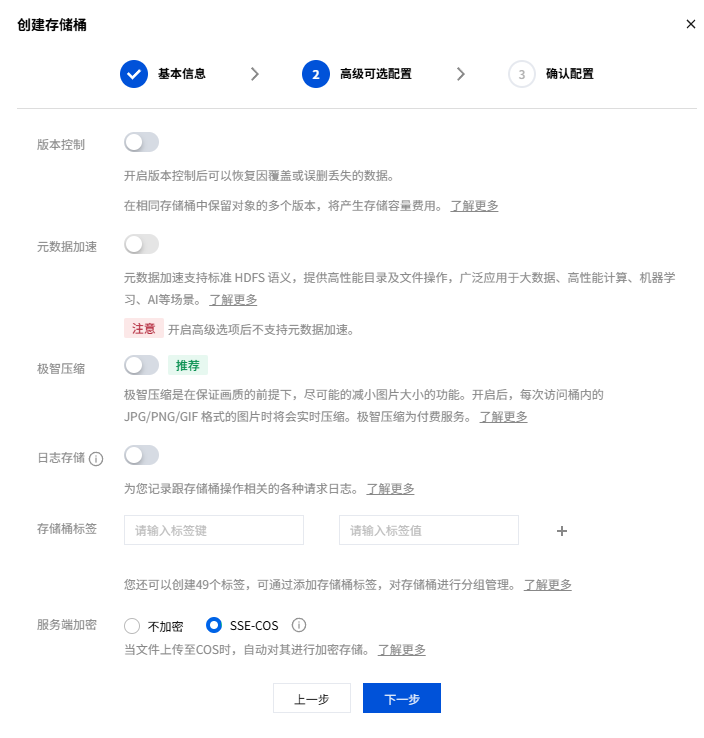Close the 创建存储桶 dialog

tap(690, 24)
